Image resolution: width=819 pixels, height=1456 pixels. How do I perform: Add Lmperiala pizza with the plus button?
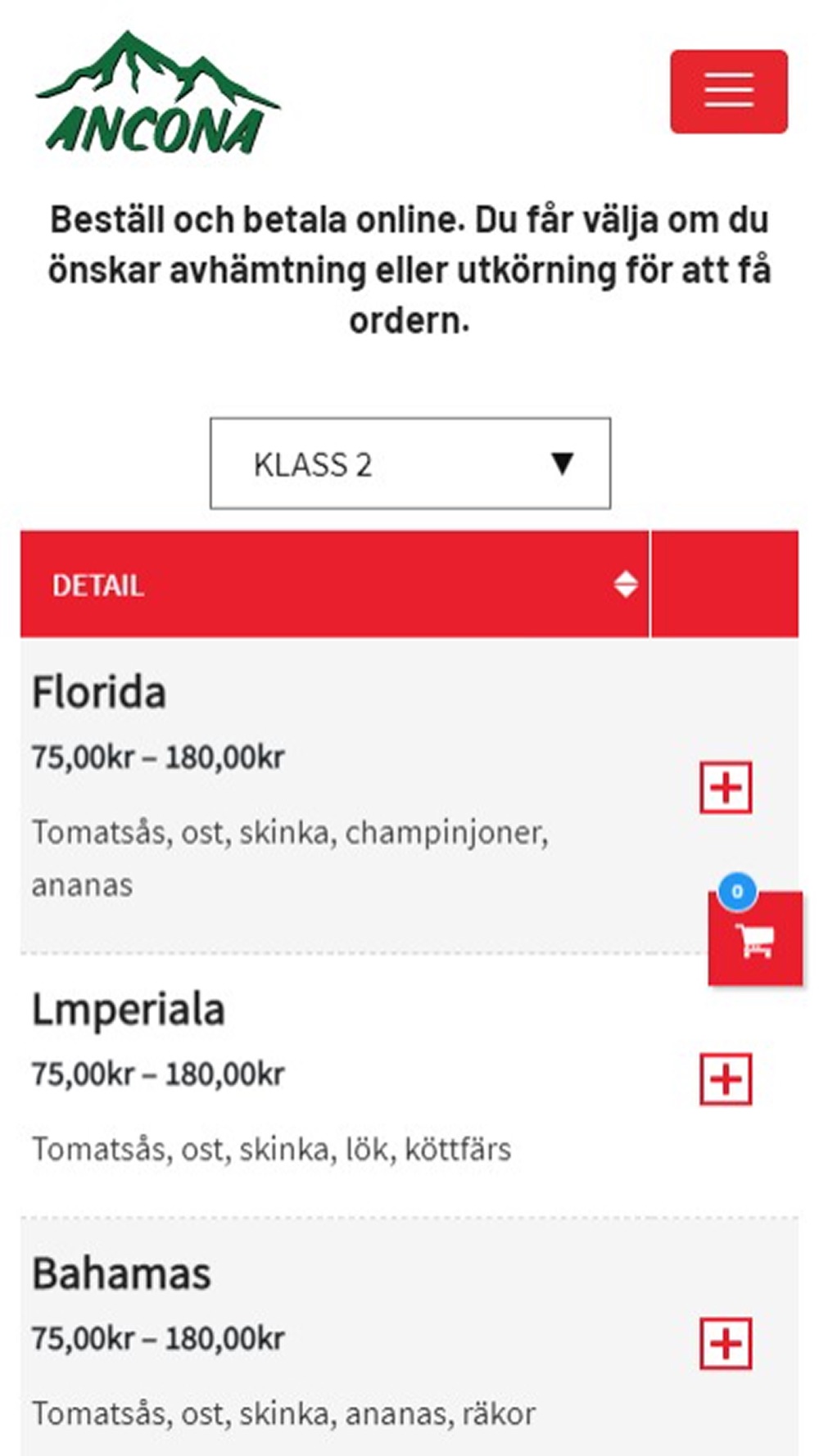[x=726, y=1078]
